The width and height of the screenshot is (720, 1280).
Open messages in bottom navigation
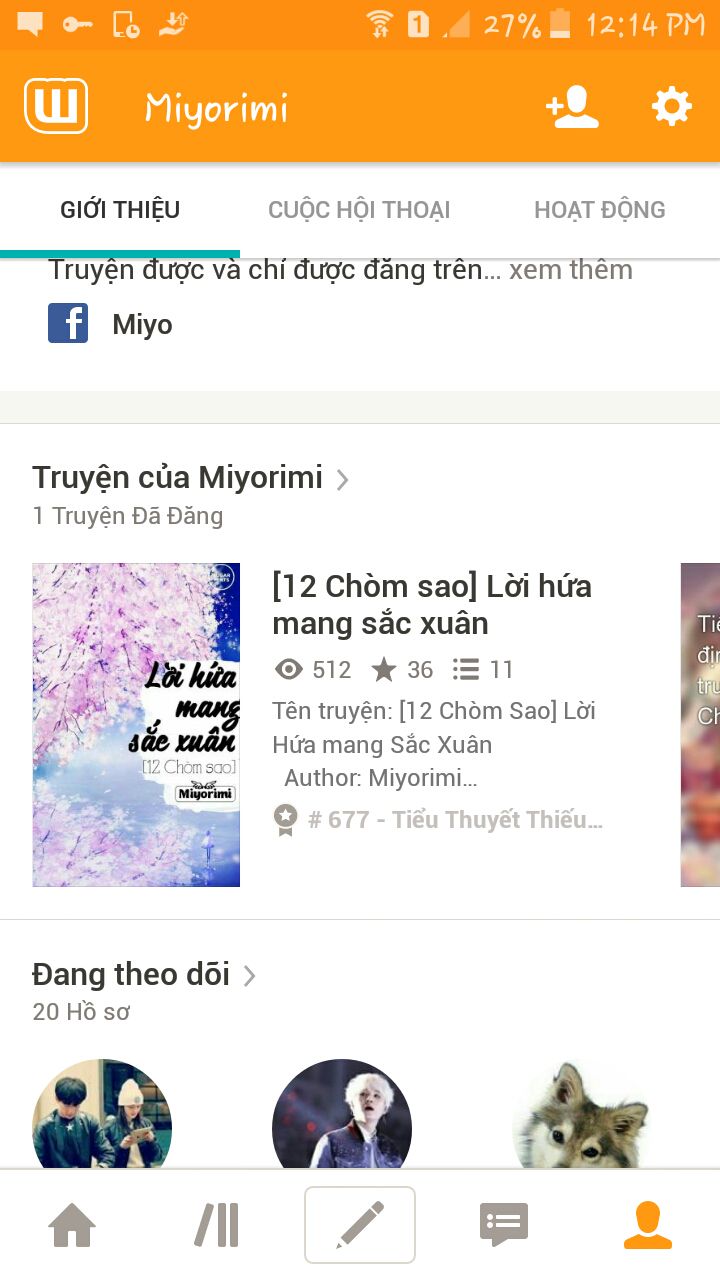(504, 1225)
